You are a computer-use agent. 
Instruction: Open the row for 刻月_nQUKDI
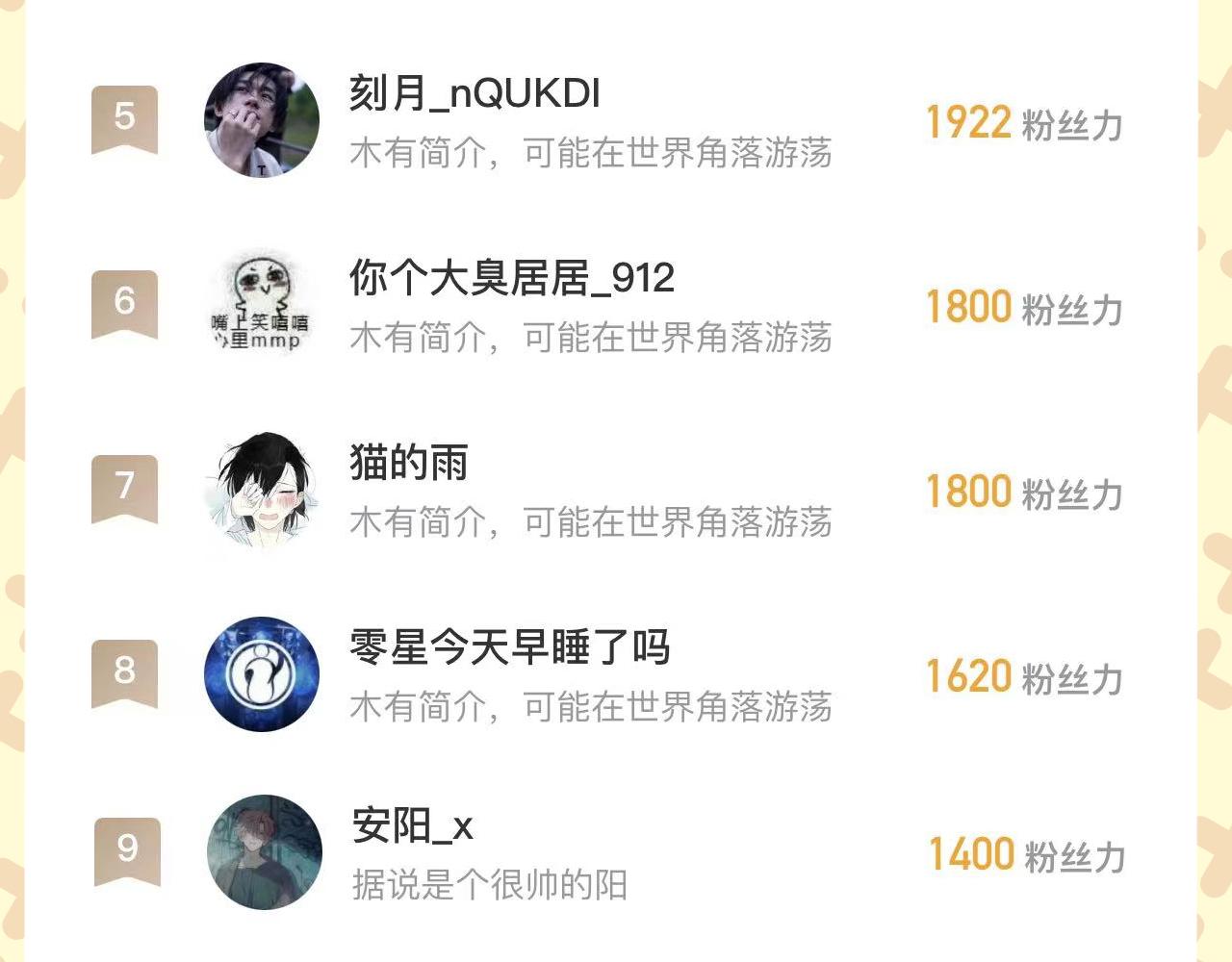[610, 121]
